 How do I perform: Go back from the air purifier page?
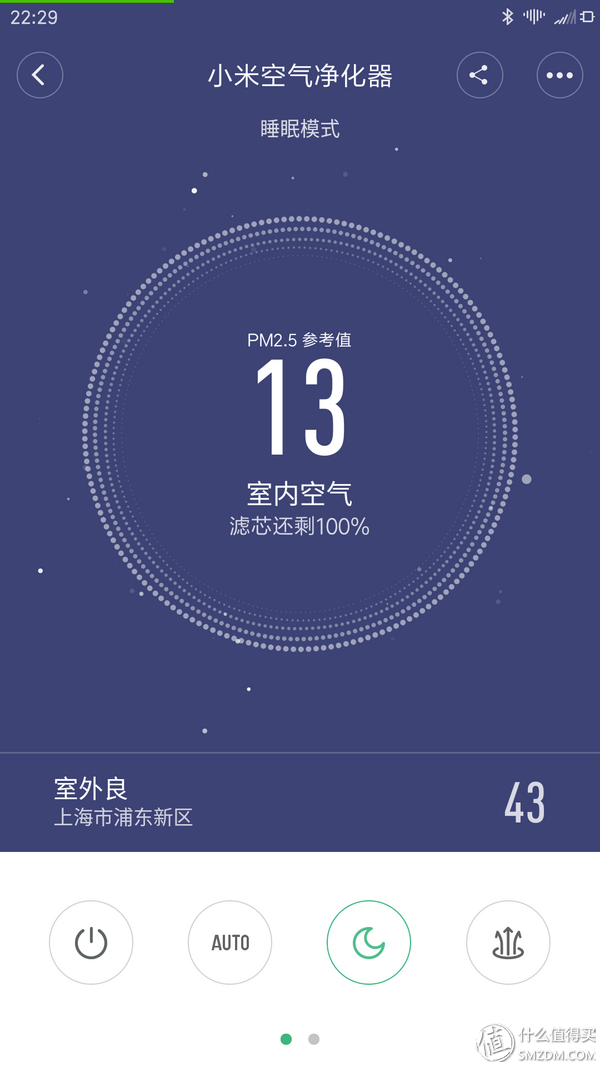[40, 75]
